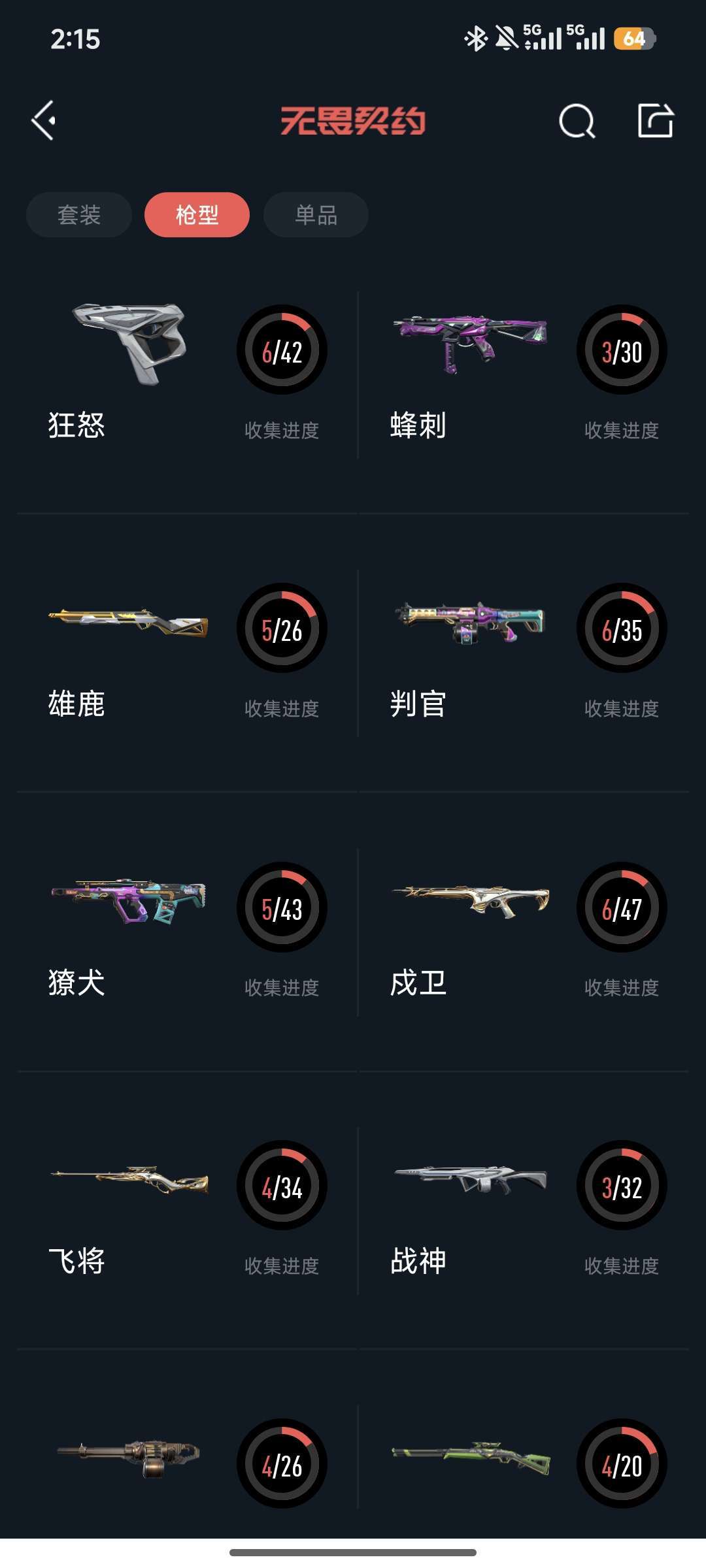Switch to the 单品 tab
This screenshot has width=706, height=1568.
tap(316, 215)
